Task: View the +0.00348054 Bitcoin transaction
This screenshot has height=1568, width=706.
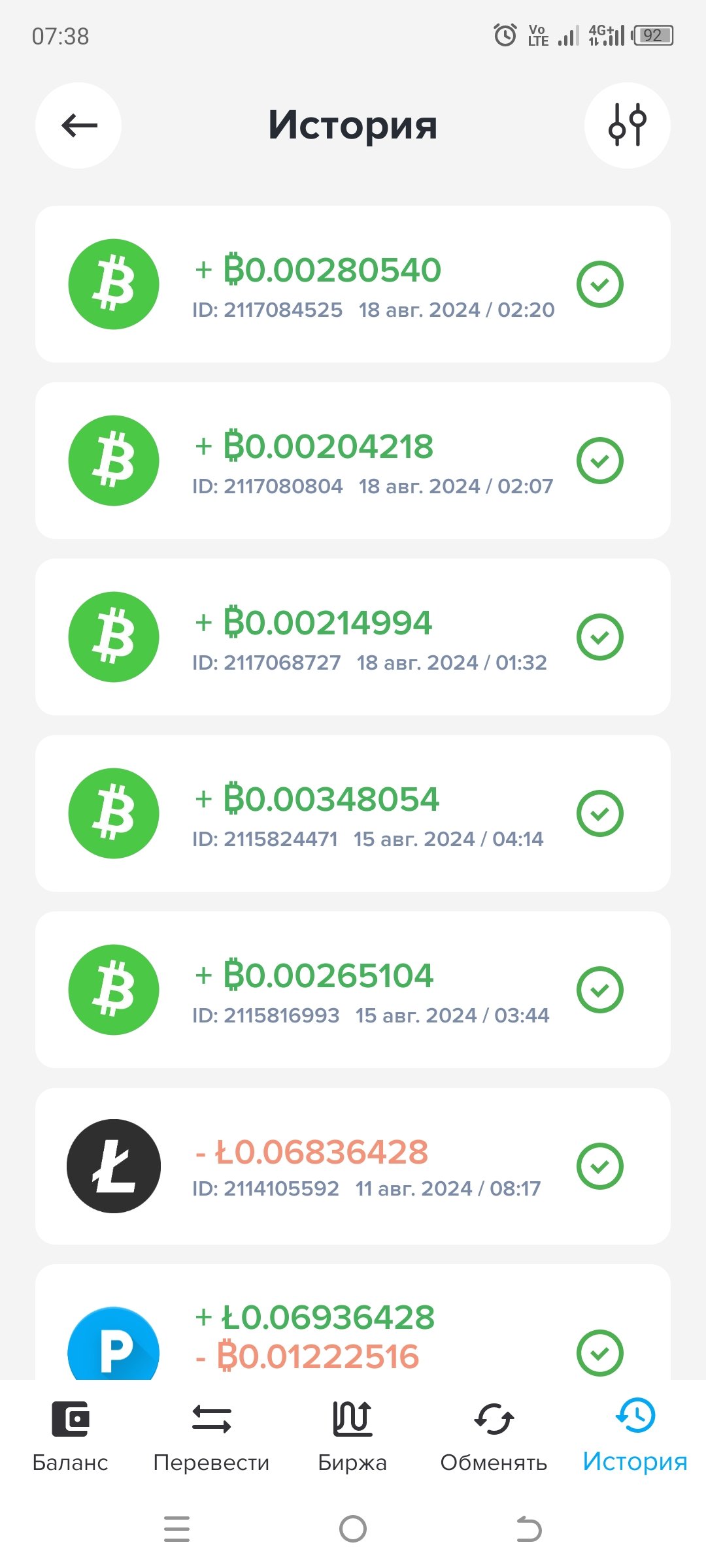Action: point(352,813)
